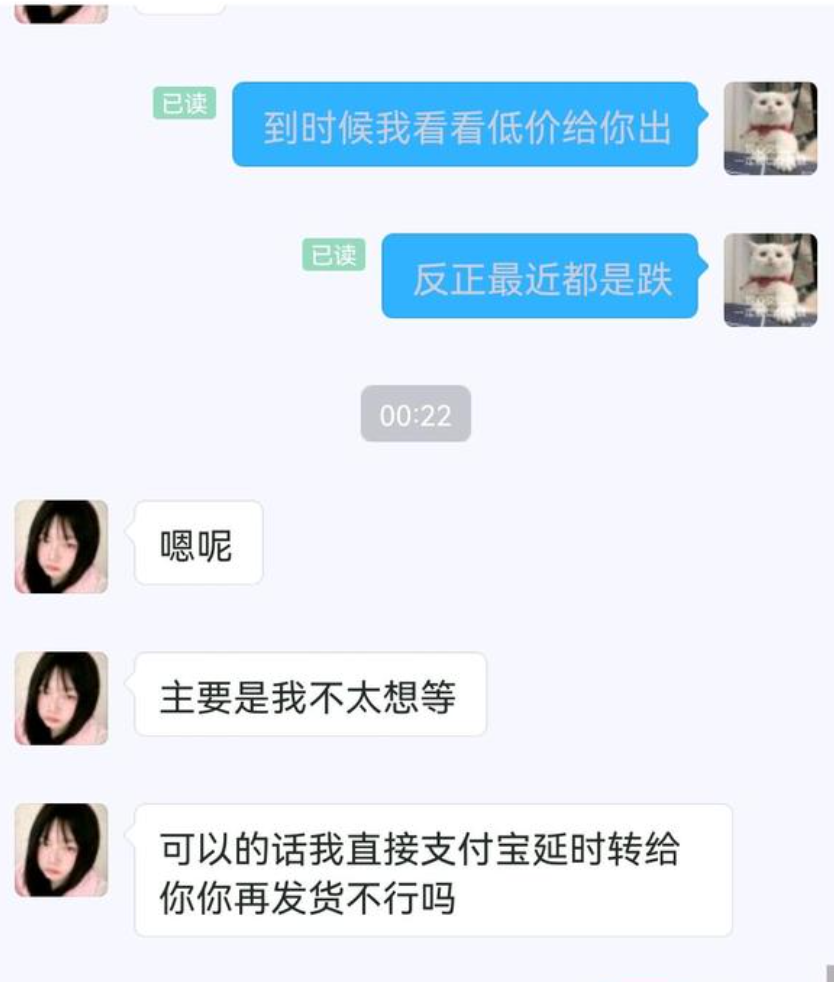Tap girl avatar beside the "支付宝延时转给你" message
This screenshot has width=834, height=982.
click(x=61, y=850)
